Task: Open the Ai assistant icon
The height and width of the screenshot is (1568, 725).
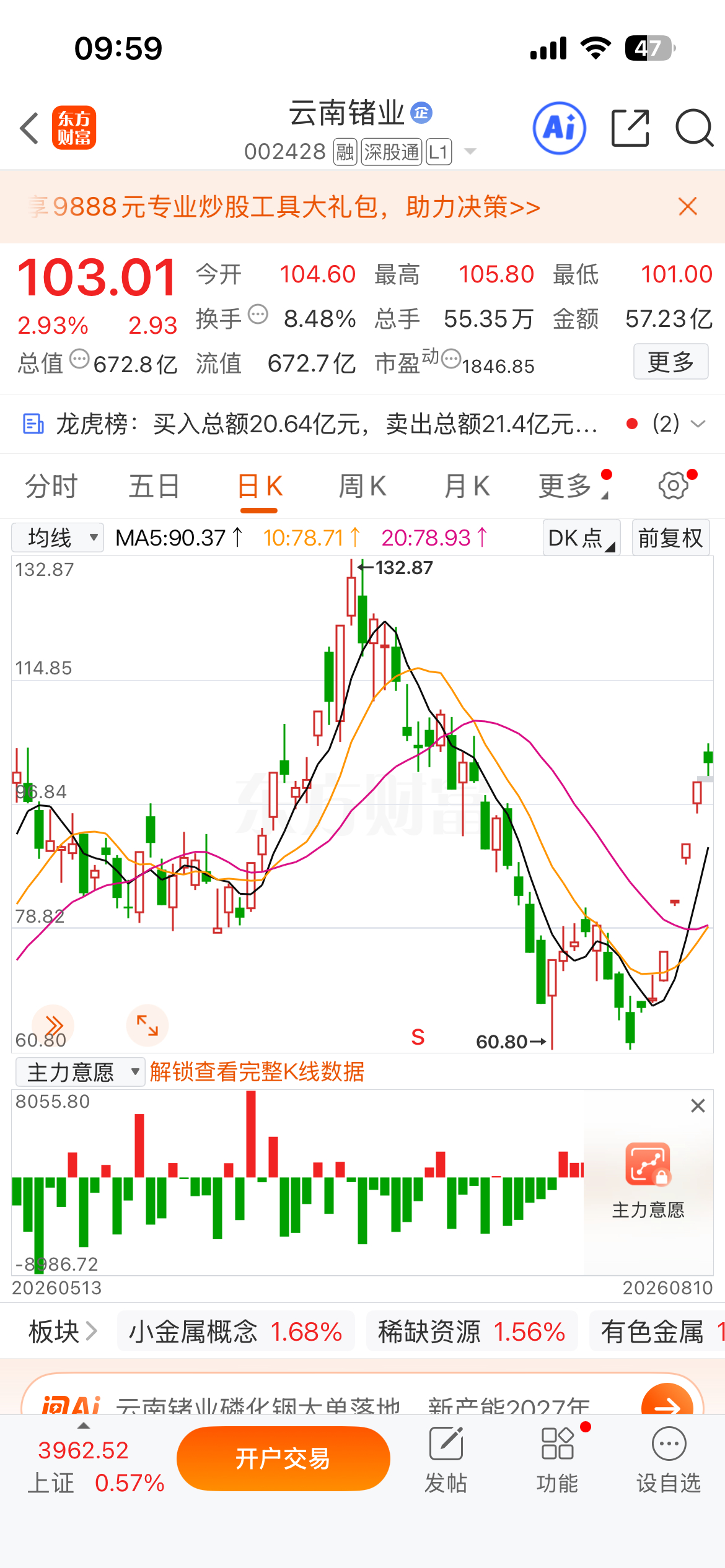Action: [x=559, y=128]
